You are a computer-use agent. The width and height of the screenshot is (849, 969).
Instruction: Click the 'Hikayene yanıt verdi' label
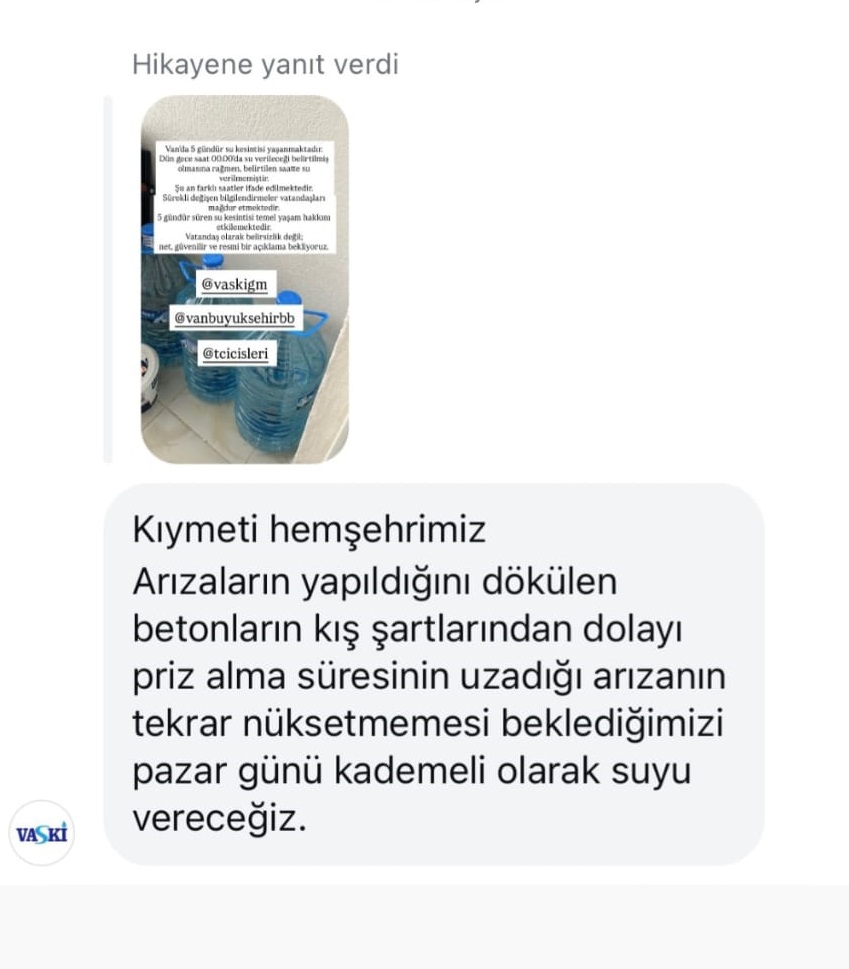(264, 64)
